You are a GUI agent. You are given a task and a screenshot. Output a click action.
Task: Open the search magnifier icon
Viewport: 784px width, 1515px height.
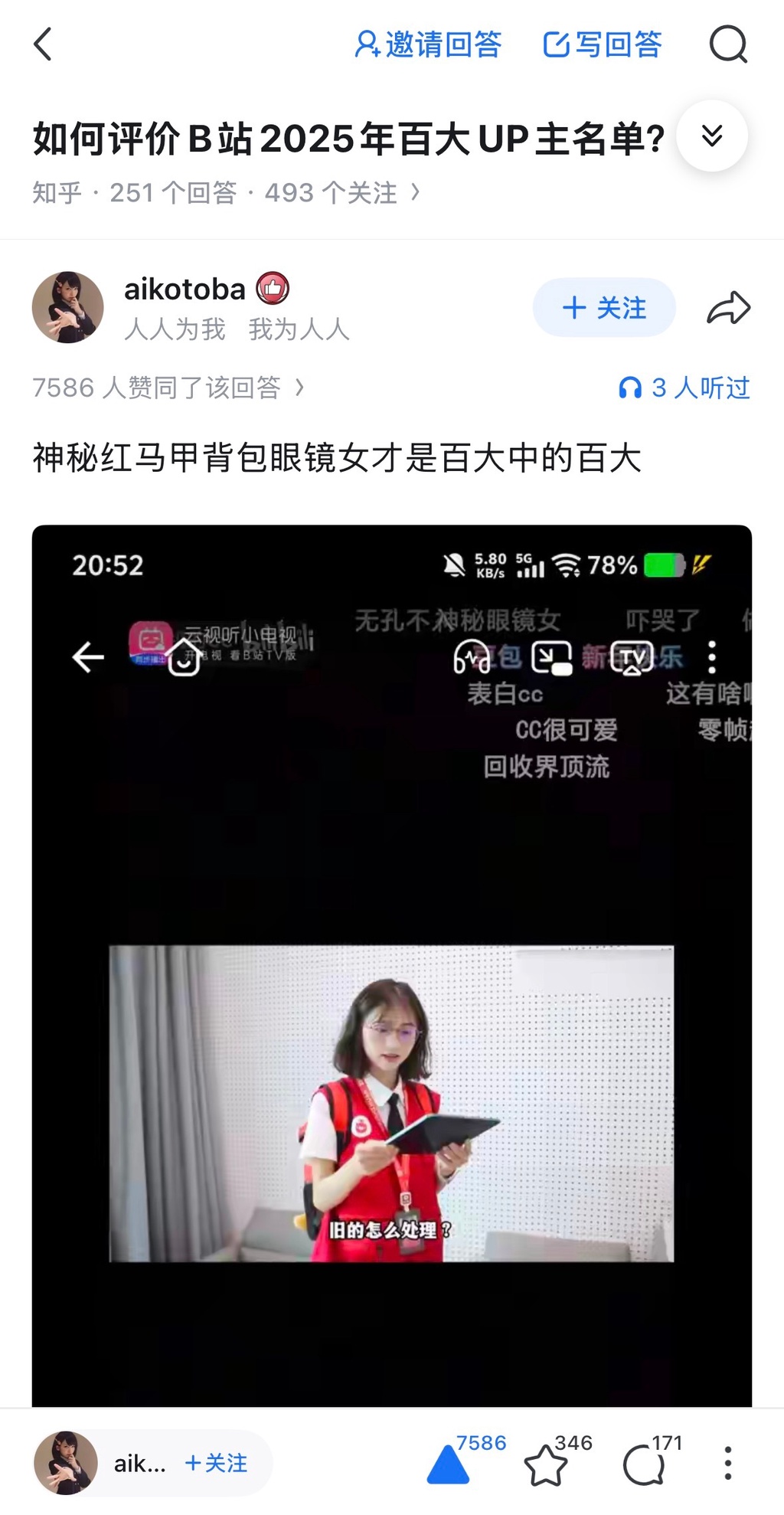pyautogui.click(x=727, y=44)
